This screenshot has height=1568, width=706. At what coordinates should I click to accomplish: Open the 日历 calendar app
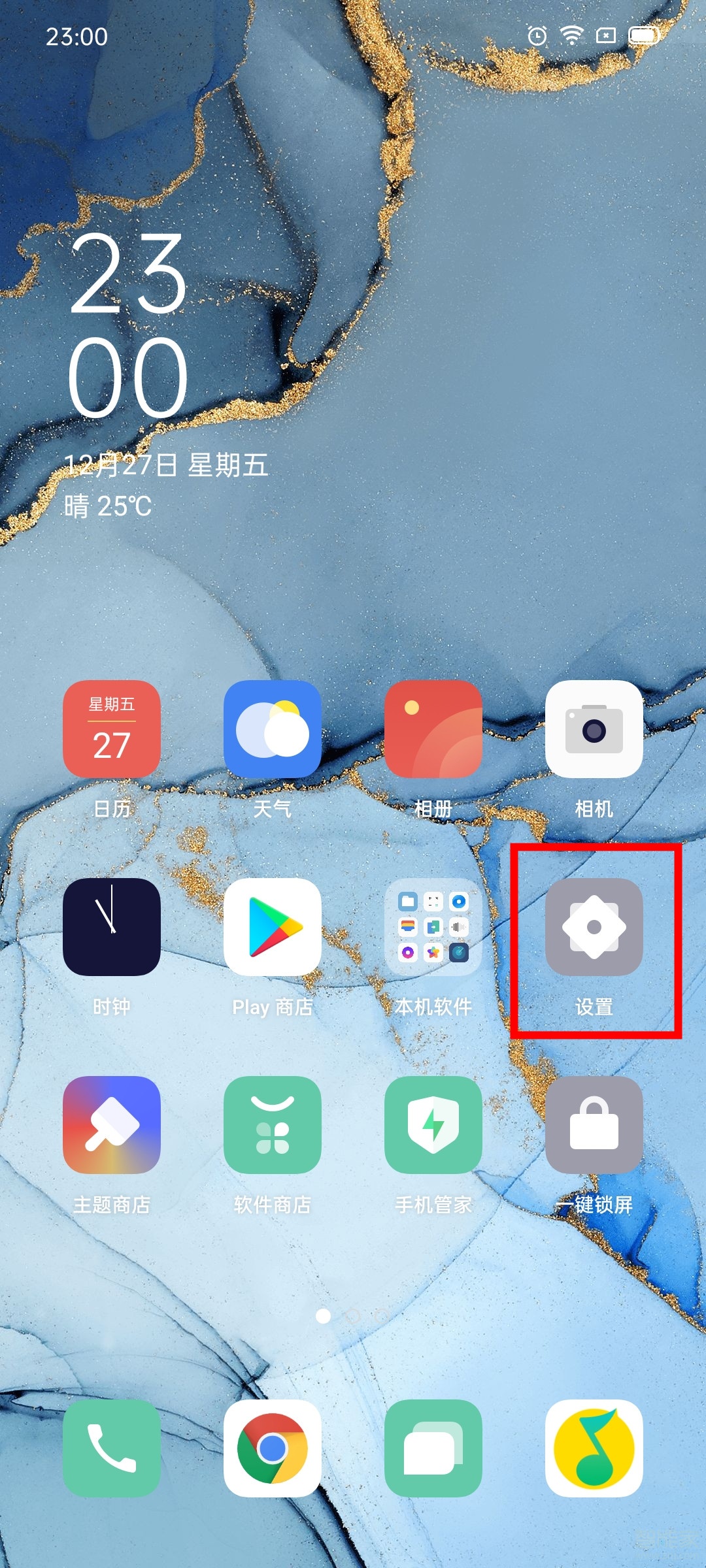112,729
